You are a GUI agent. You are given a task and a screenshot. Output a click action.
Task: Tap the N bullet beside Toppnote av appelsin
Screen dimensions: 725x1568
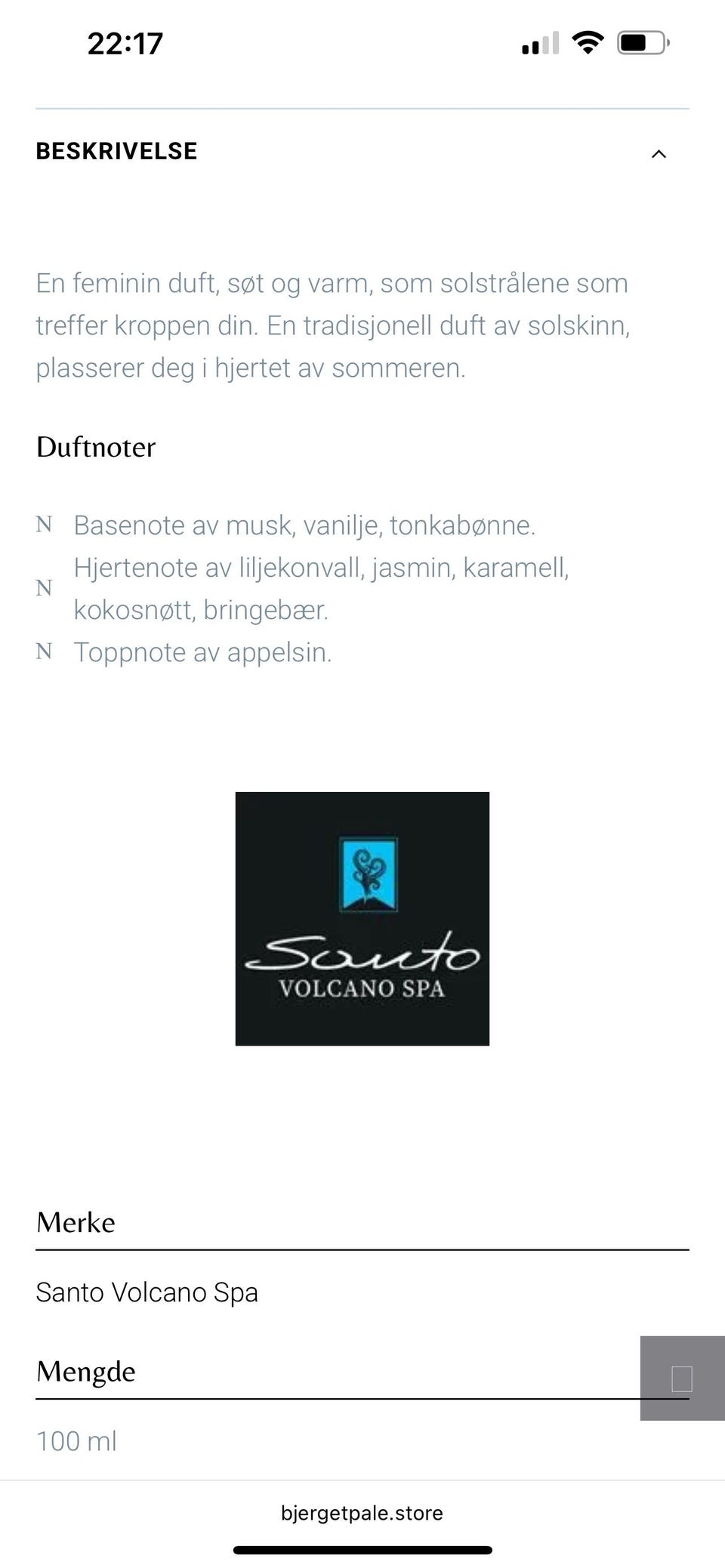[x=45, y=650]
